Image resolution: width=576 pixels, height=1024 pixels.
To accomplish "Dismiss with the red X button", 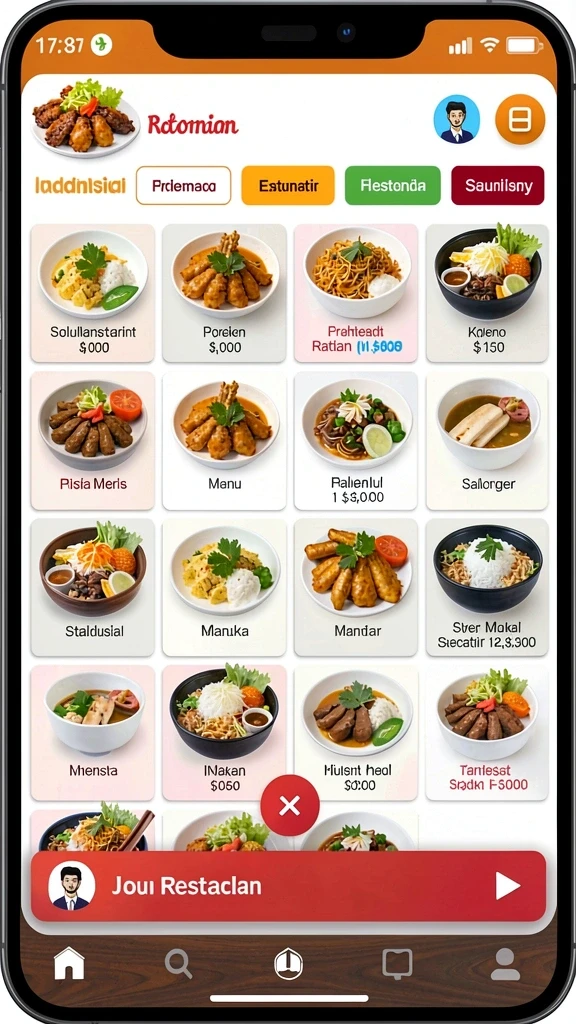I will [290, 805].
